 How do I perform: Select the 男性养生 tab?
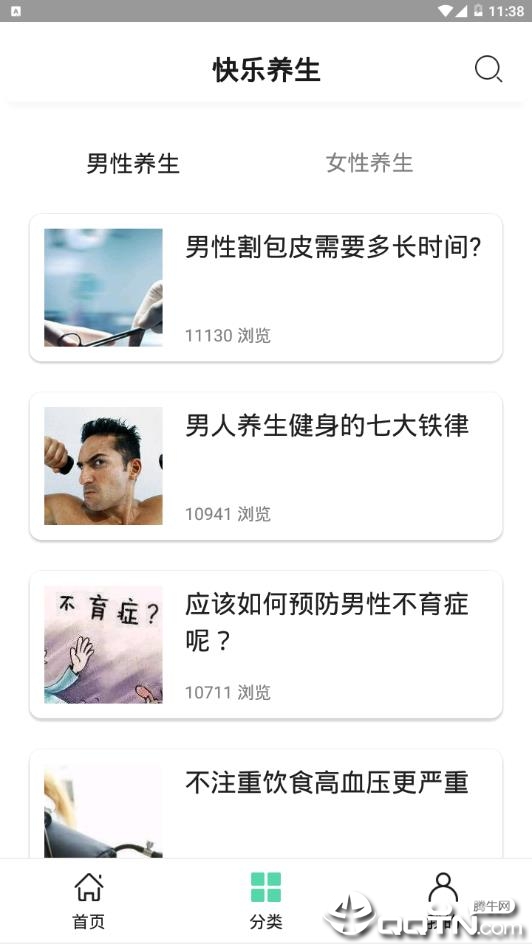pos(133,163)
